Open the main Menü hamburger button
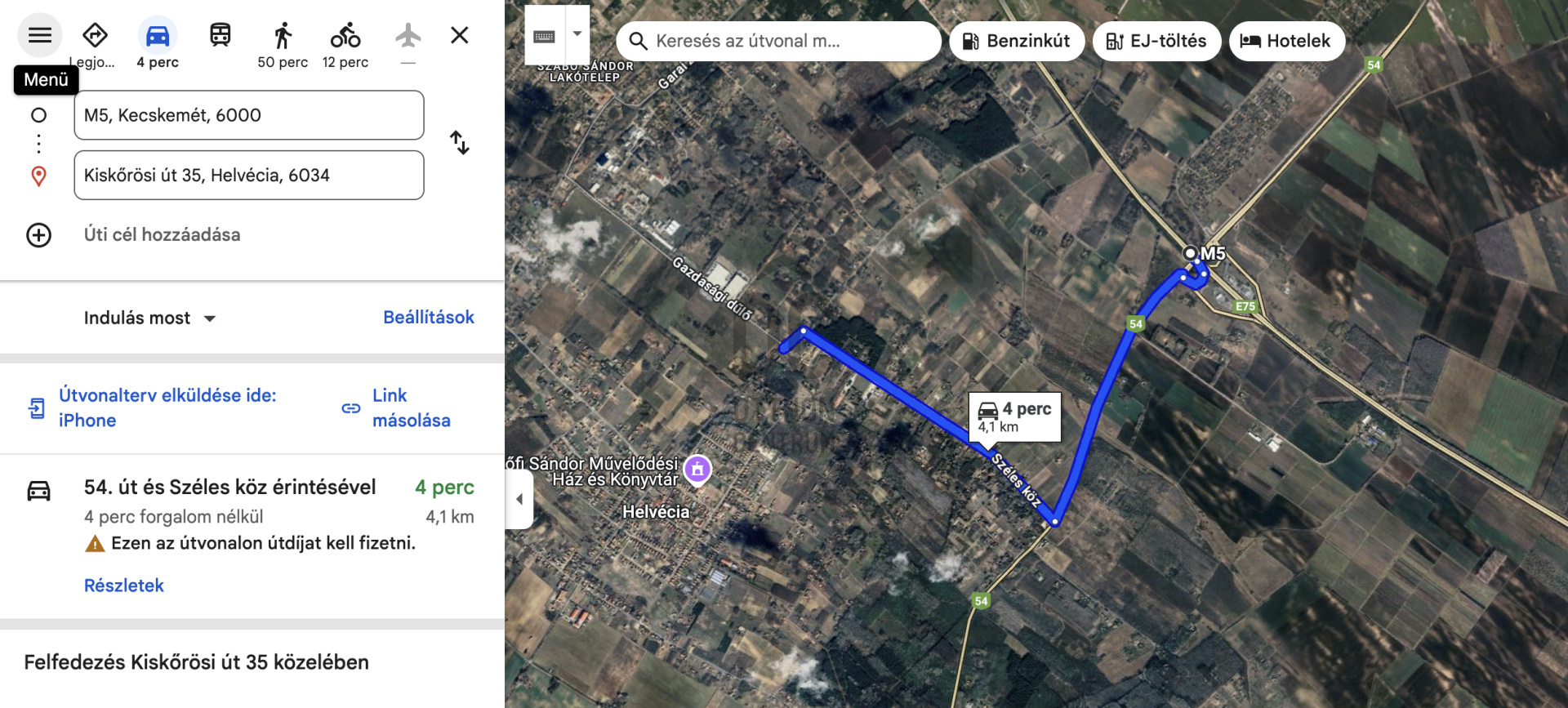Screen dimensions: 1568x708 [x=39, y=35]
